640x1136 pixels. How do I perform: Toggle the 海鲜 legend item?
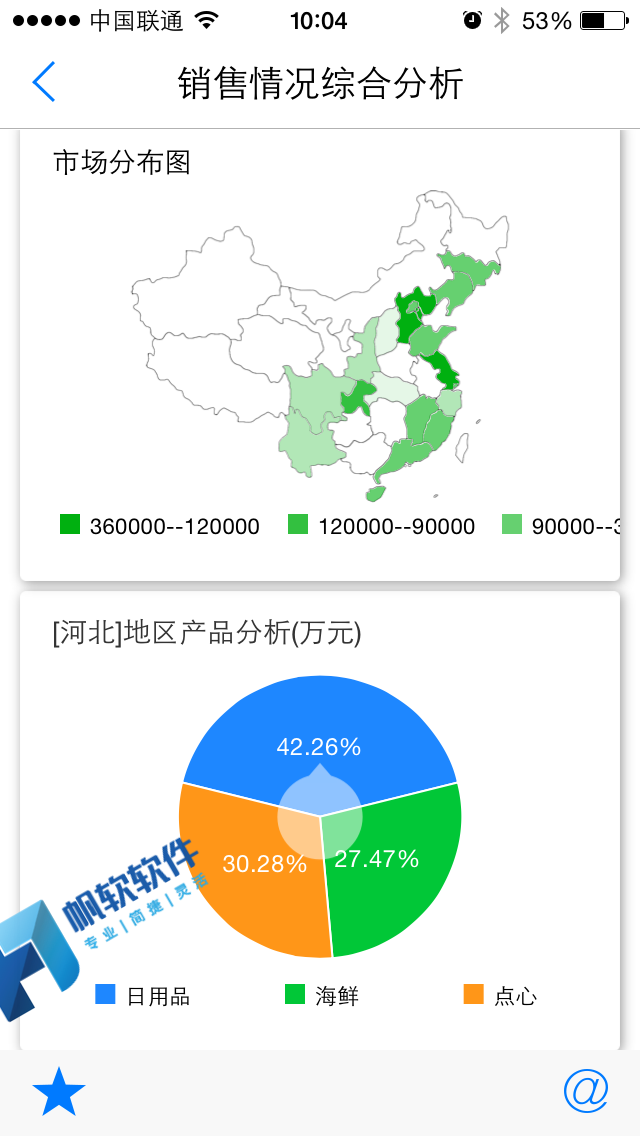(x=322, y=995)
